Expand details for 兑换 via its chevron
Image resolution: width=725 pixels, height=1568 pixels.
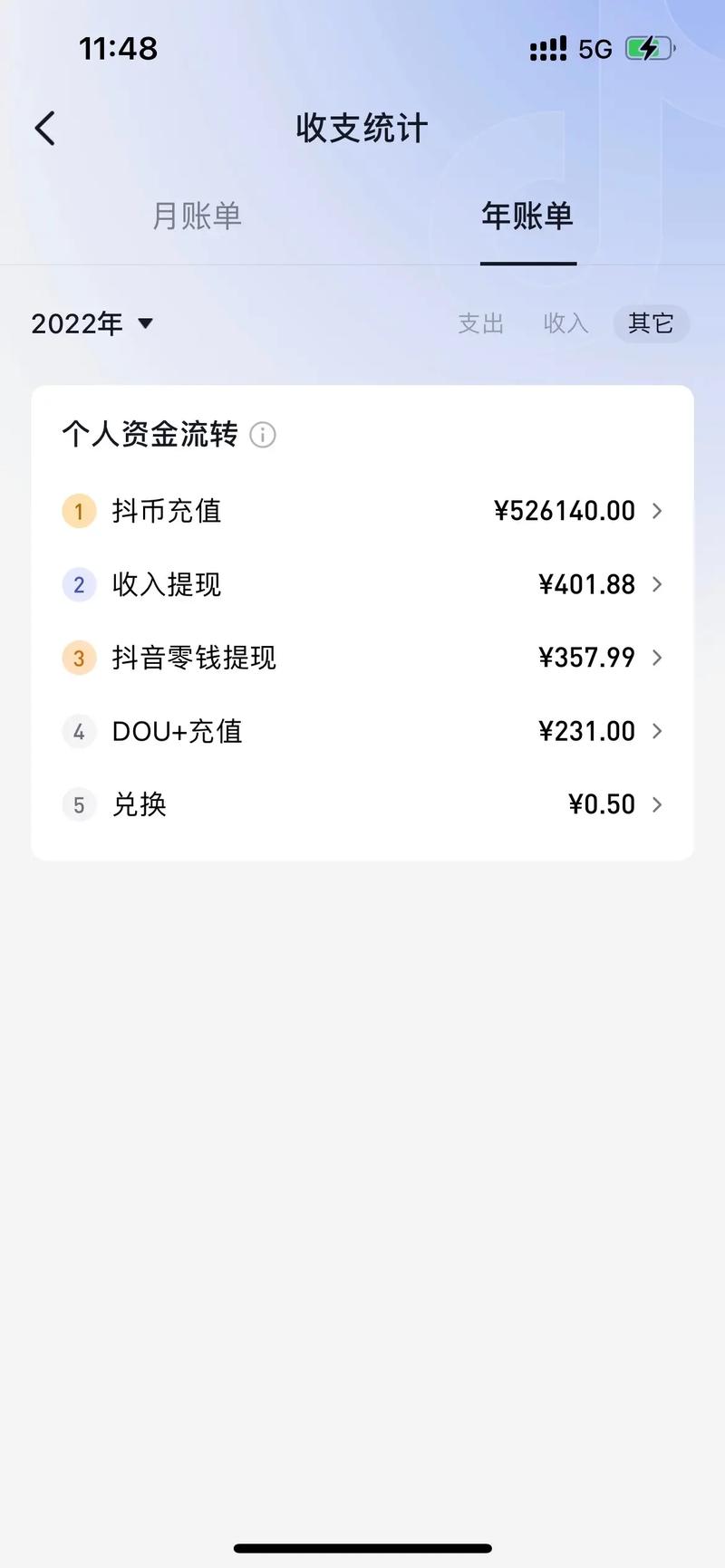tap(658, 804)
